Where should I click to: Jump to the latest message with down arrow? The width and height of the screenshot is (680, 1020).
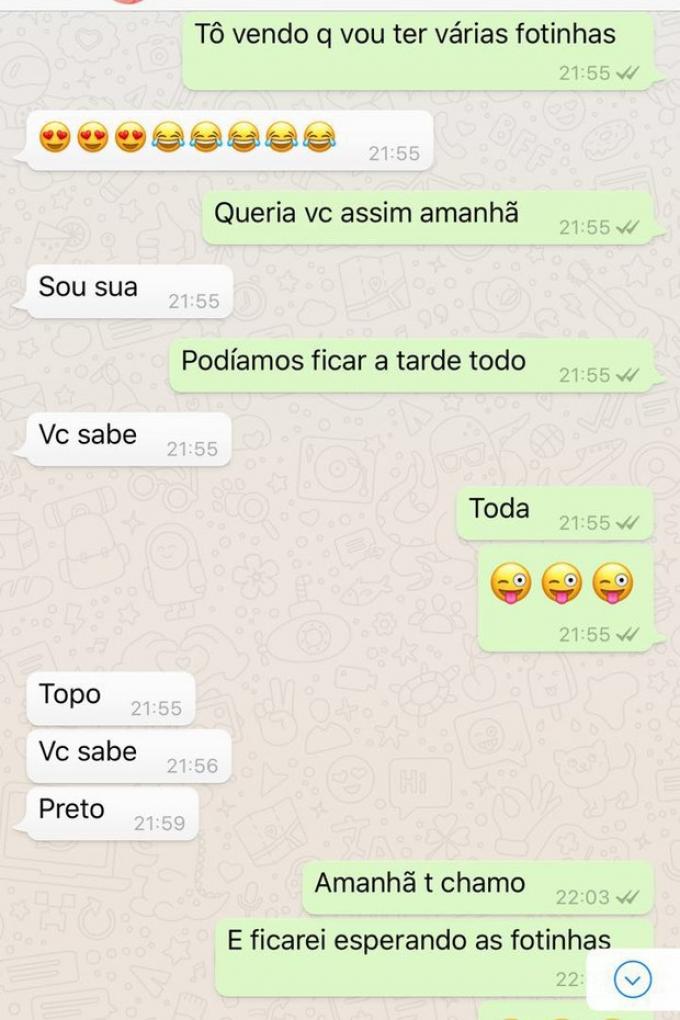(632, 980)
